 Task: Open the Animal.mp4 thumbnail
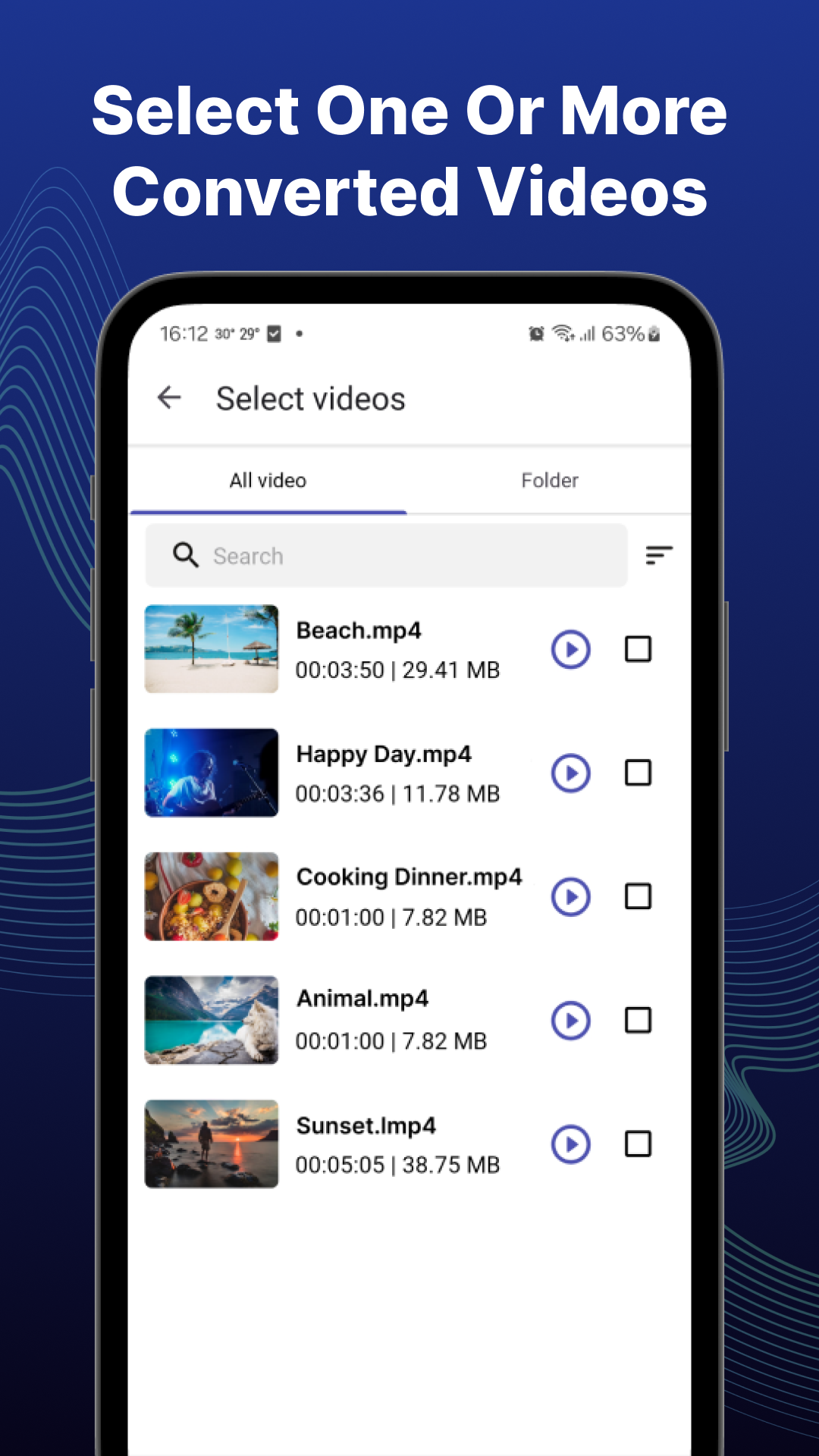point(211,1020)
